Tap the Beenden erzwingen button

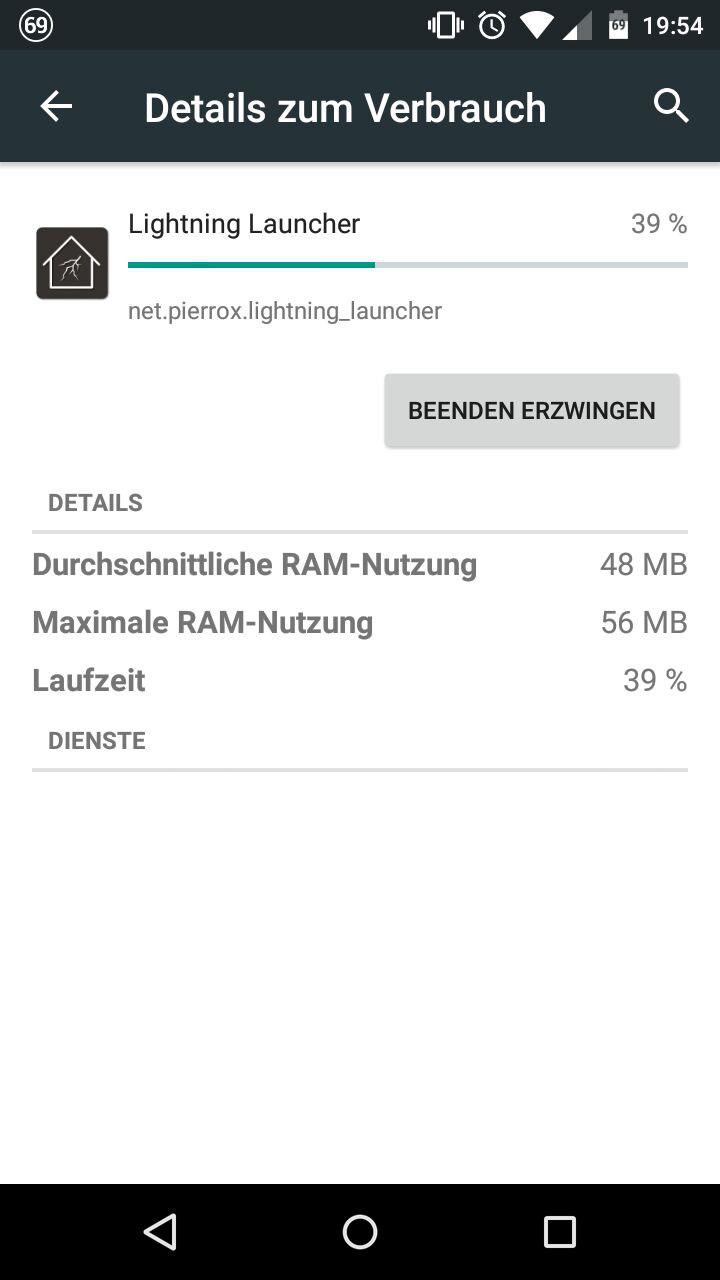point(532,410)
